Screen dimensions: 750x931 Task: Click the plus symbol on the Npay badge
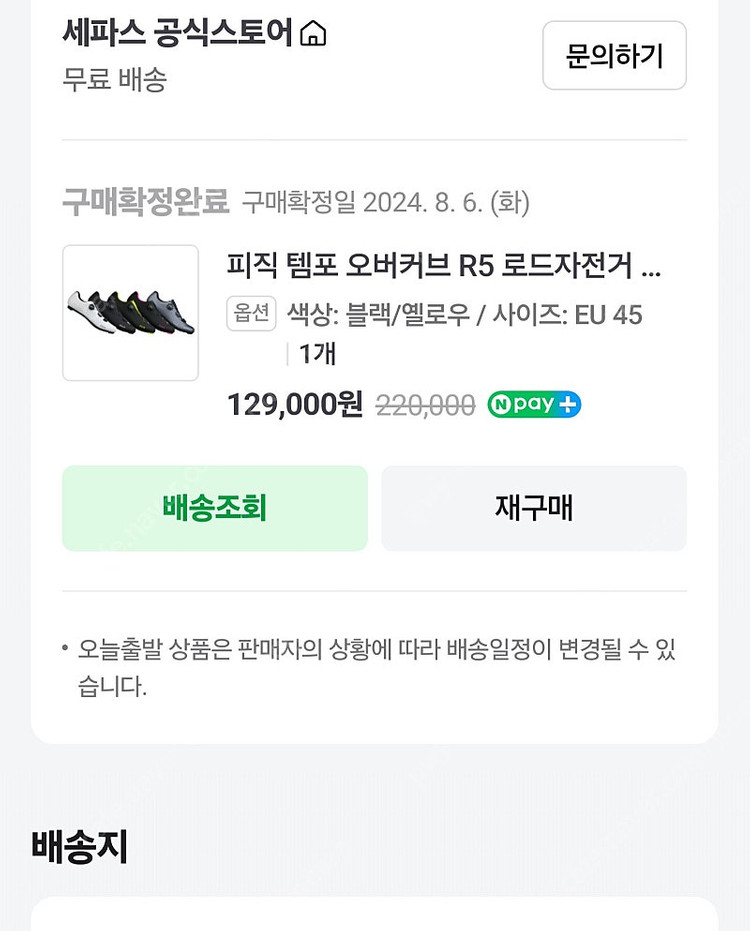click(565, 405)
